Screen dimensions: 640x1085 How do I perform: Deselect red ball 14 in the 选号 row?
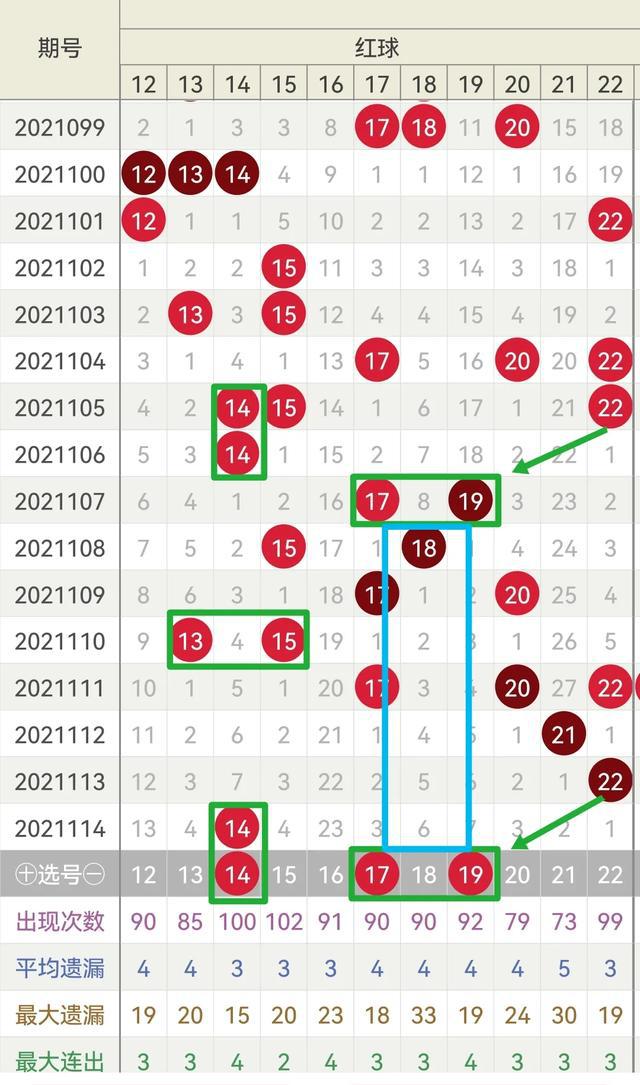coord(237,874)
